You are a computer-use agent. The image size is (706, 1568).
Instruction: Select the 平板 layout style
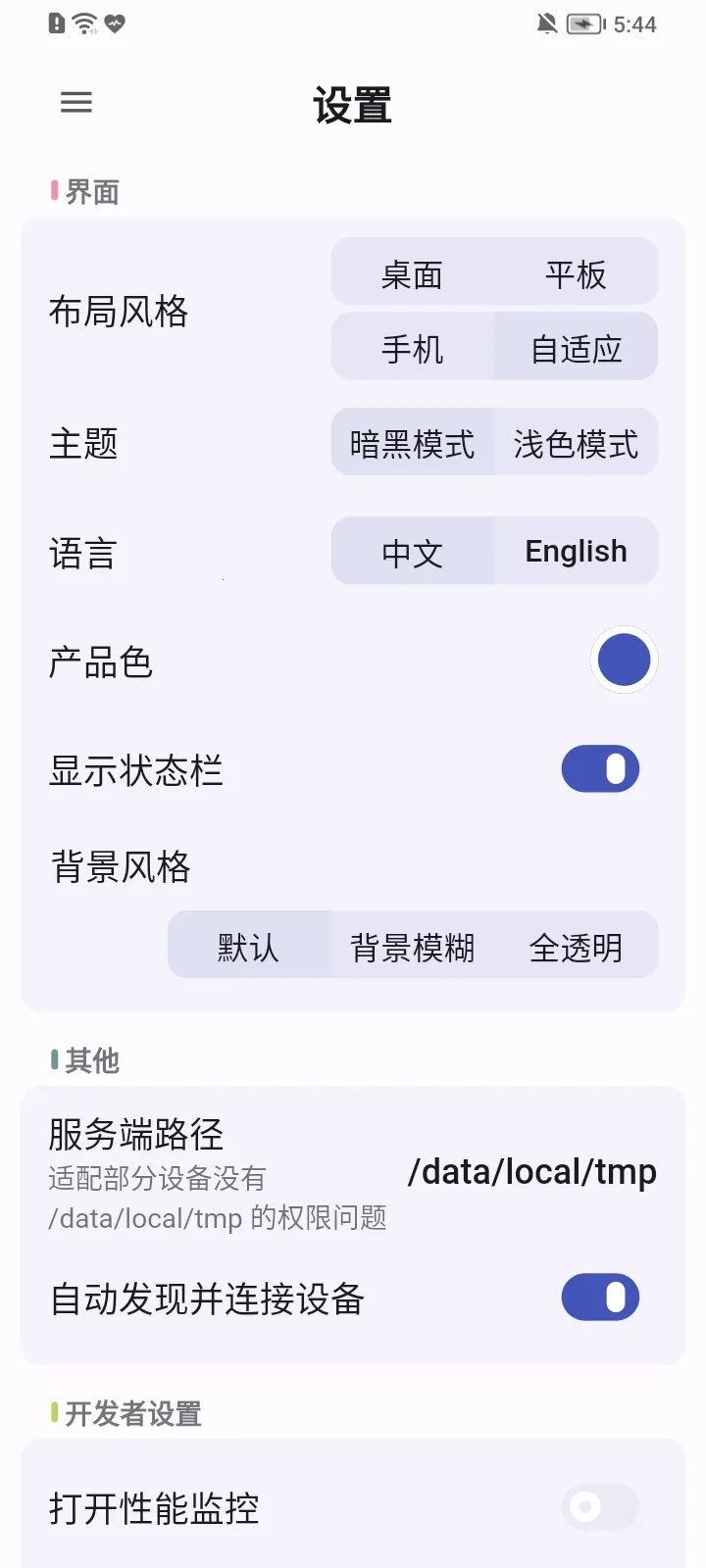coord(576,274)
